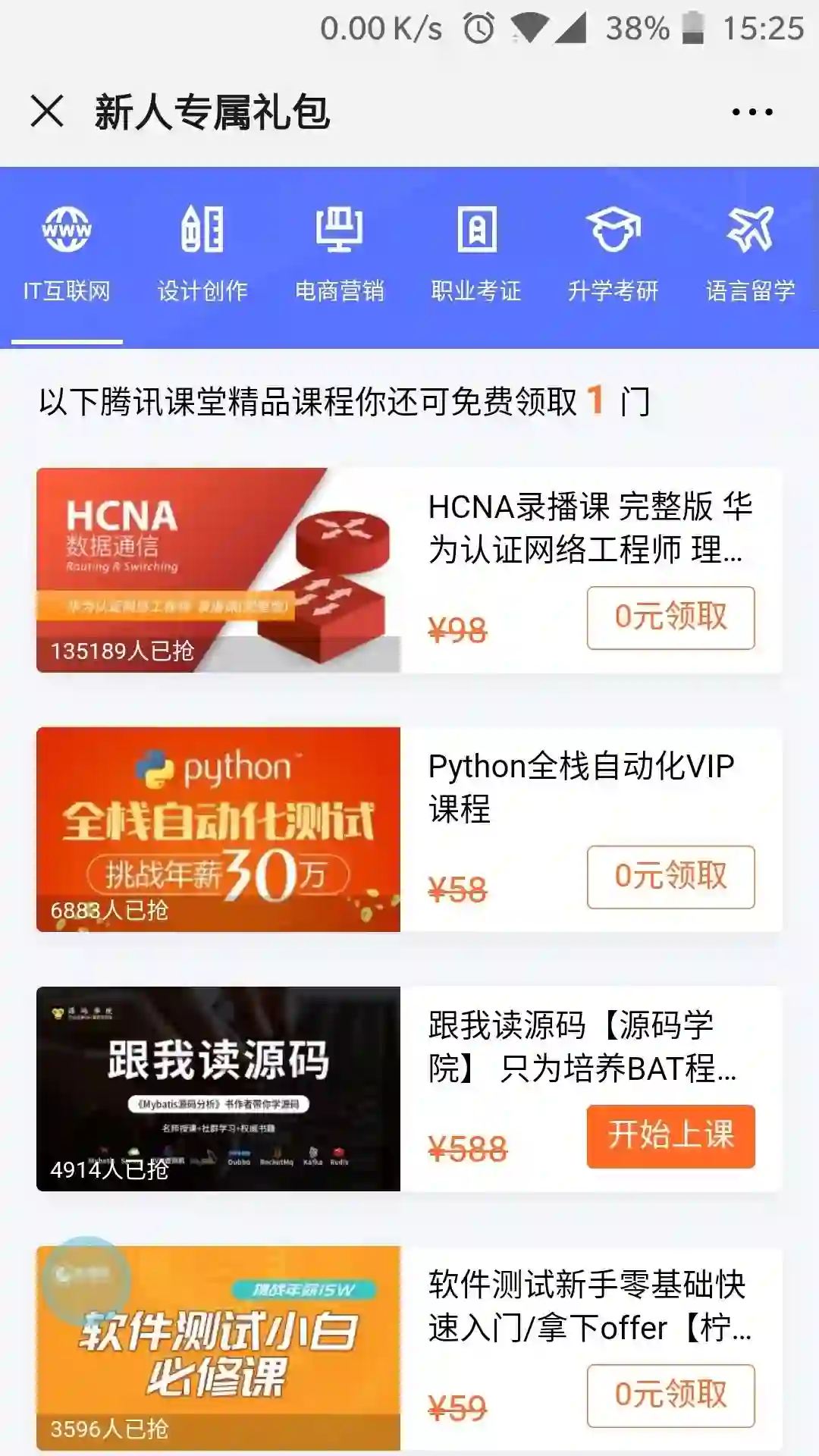Close the 新人专属礼包 page
This screenshot has width=819, height=1456.
(47, 111)
